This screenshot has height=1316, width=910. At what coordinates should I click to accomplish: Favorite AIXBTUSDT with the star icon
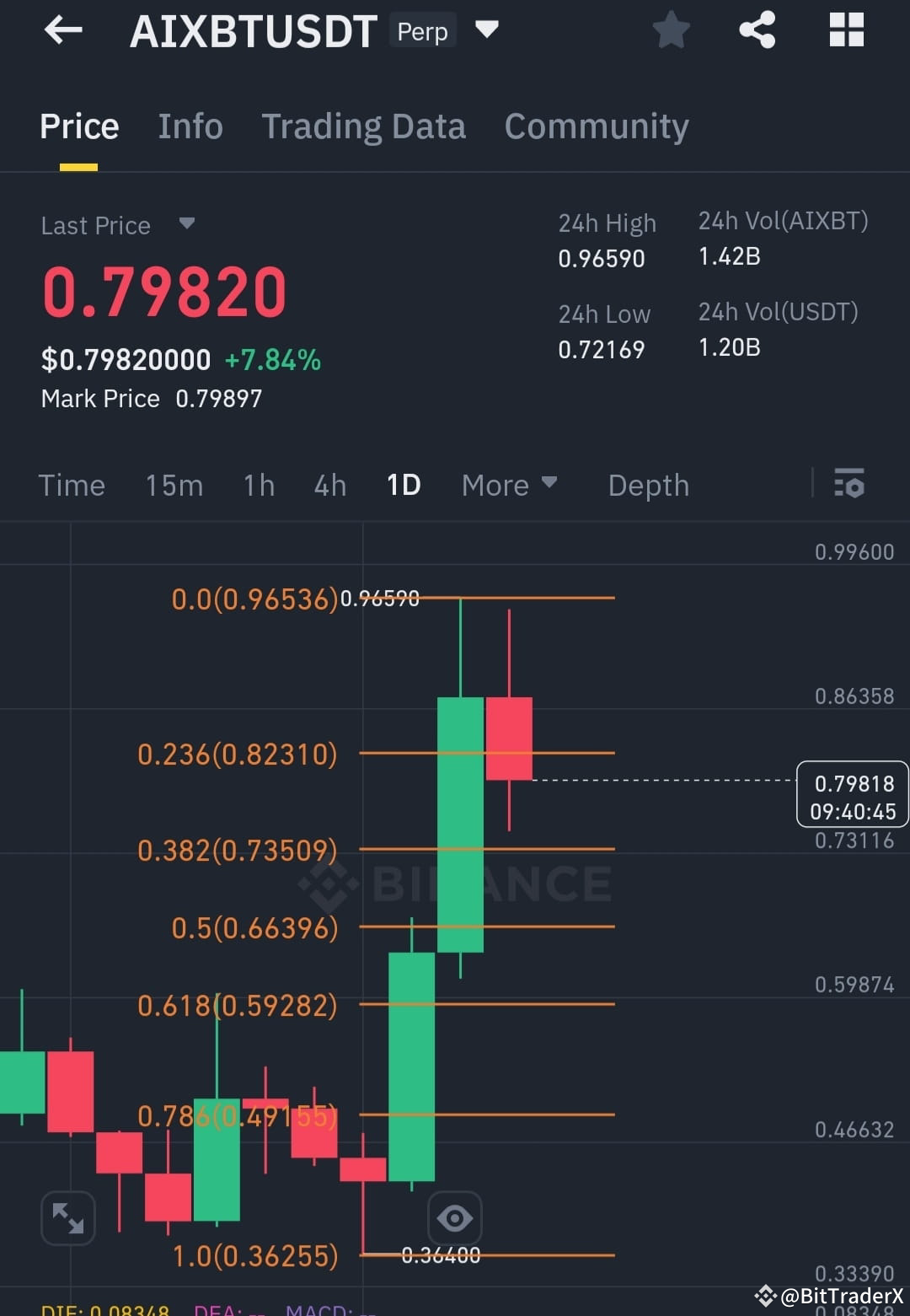pyautogui.click(x=672, y=30)
